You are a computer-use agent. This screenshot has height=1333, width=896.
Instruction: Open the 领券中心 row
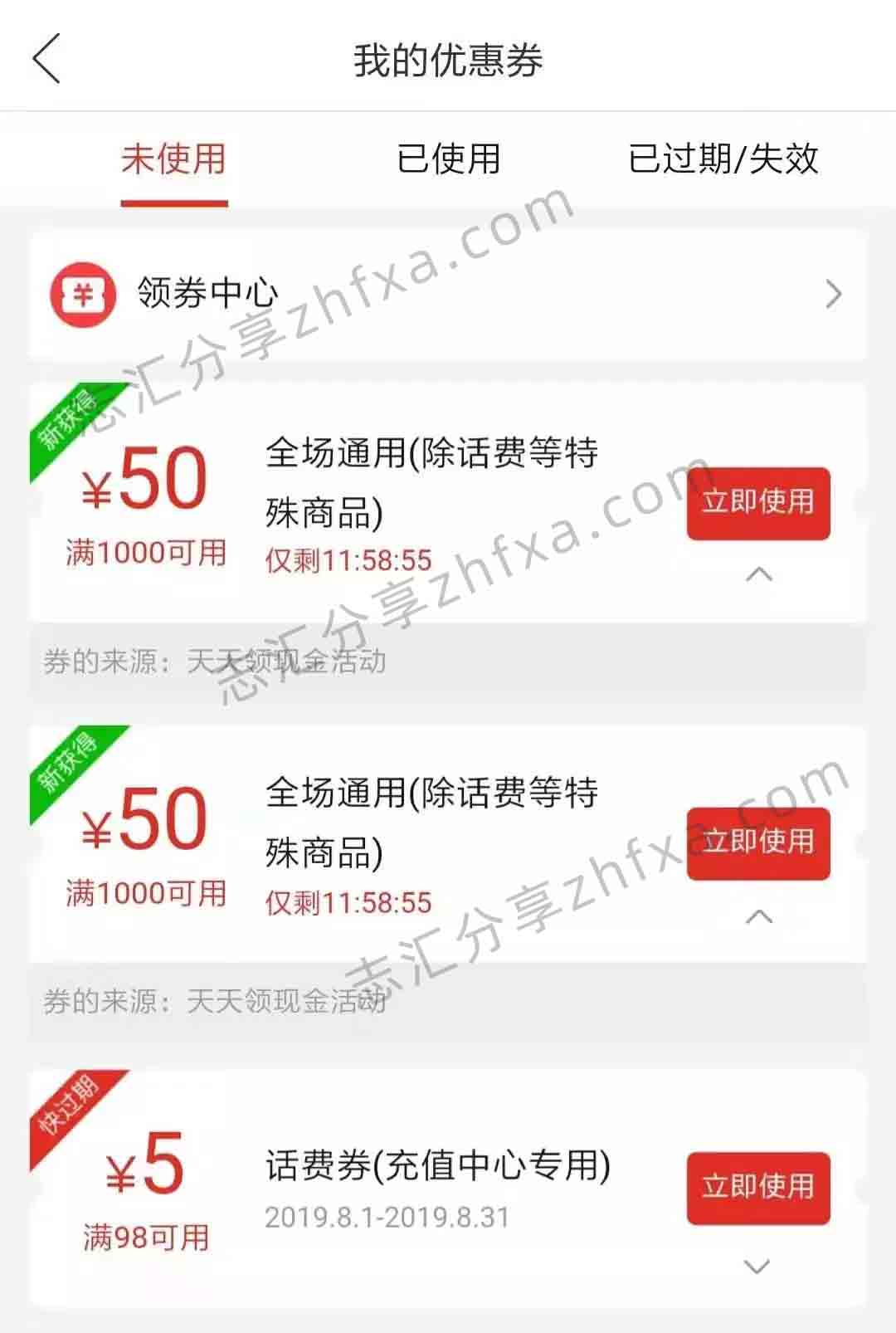point(448,294)
